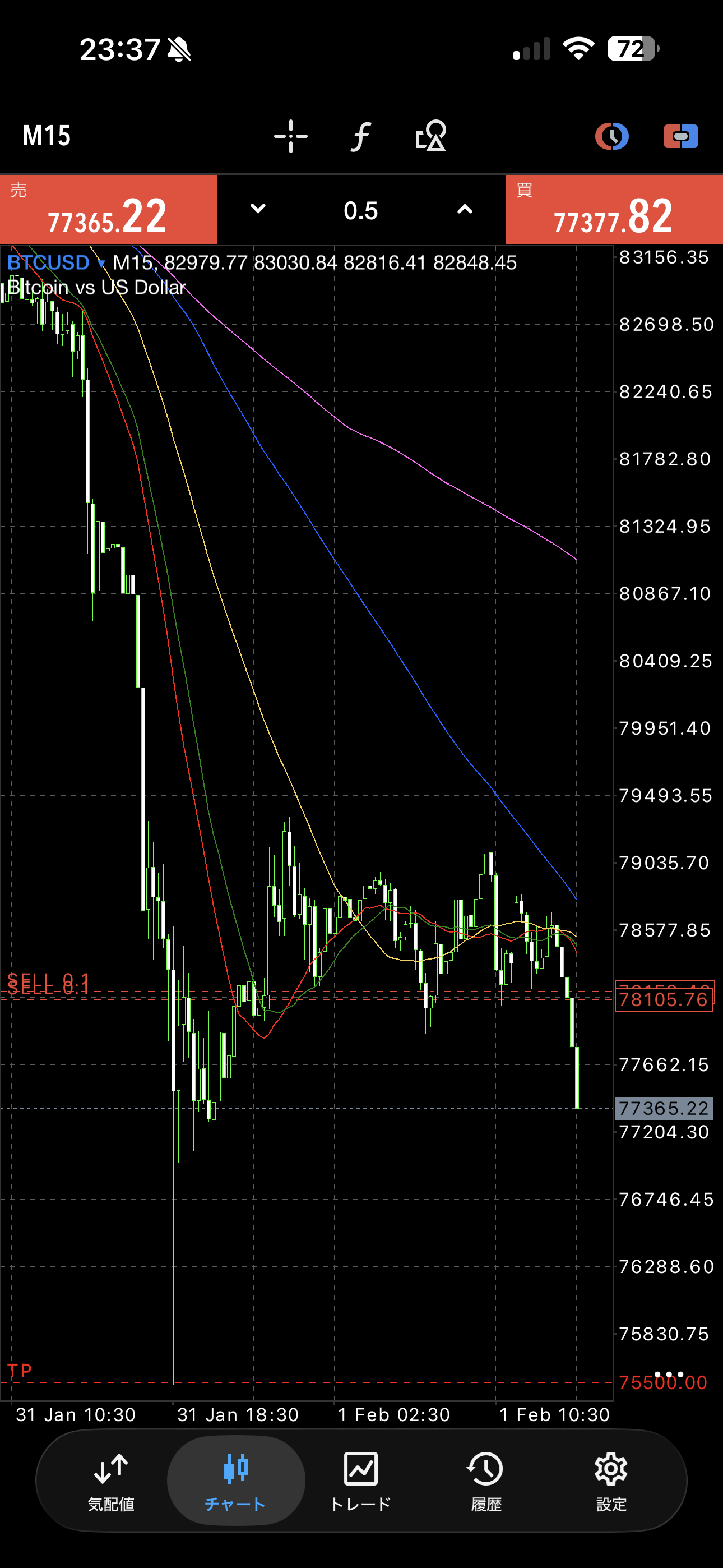Edit the 0.5 lot size field

pos(361,211)
